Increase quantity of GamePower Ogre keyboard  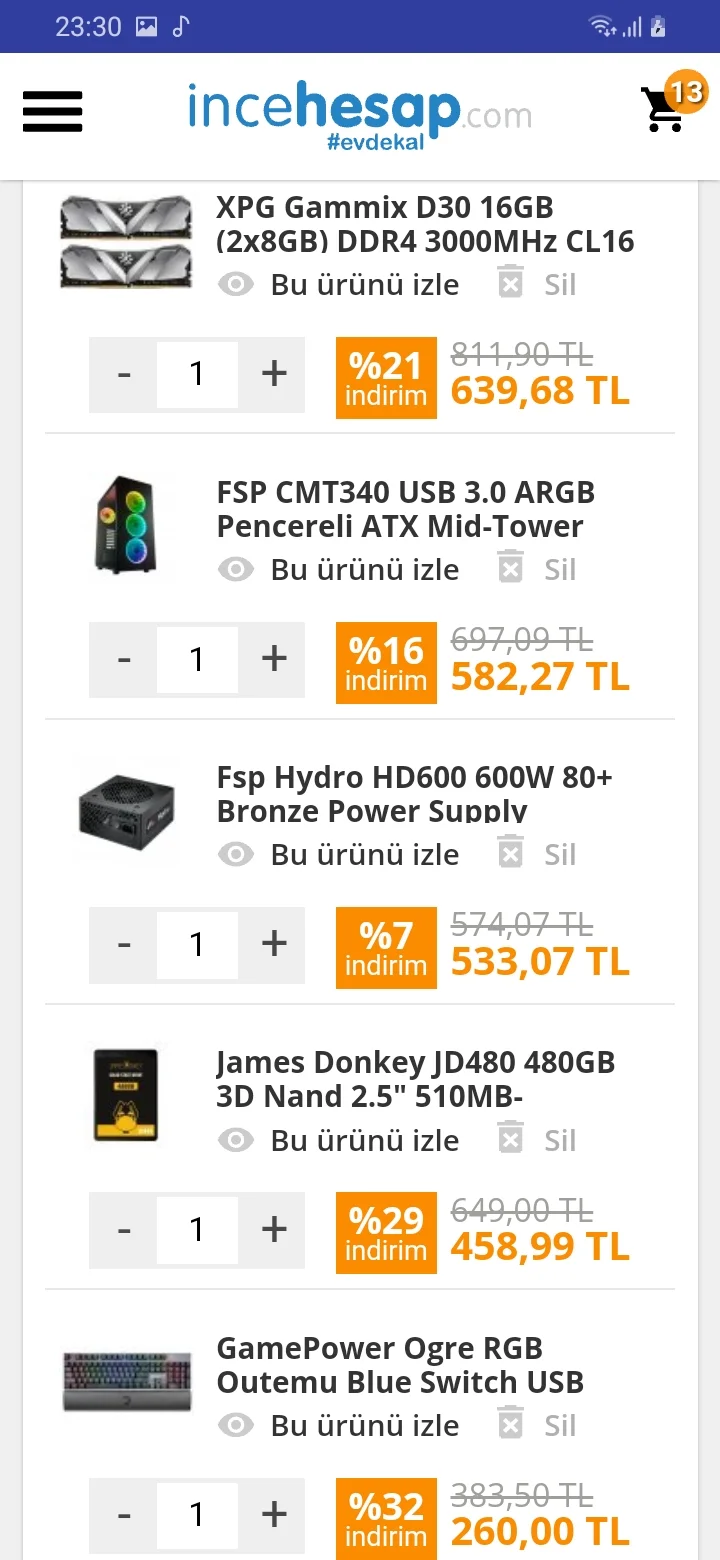click(273, 1514)
